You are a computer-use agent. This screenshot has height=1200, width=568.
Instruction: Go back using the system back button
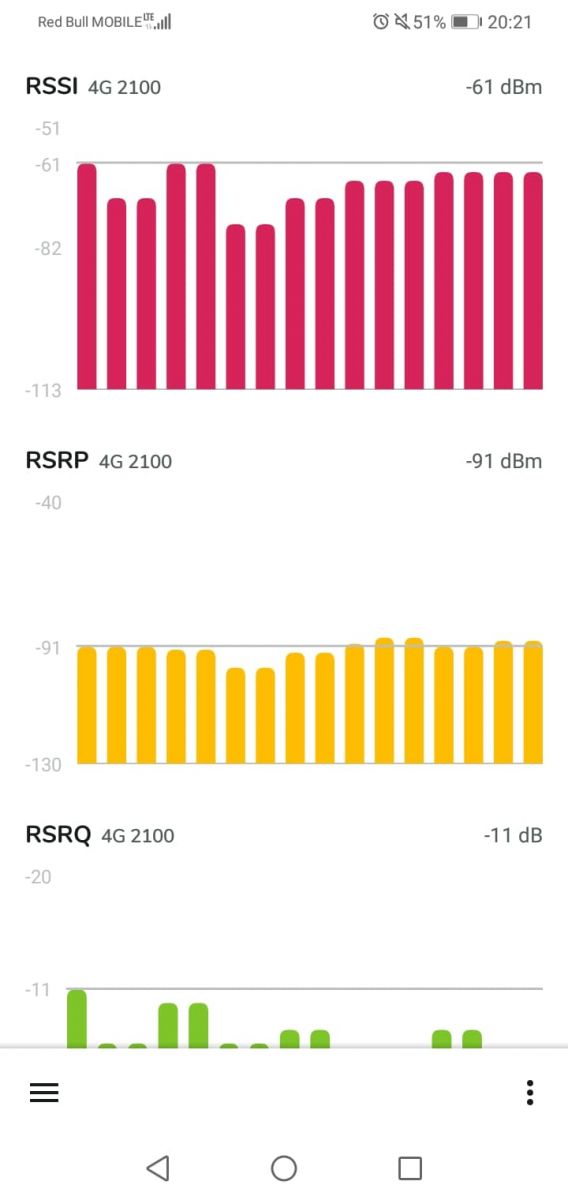point(158,1167)
